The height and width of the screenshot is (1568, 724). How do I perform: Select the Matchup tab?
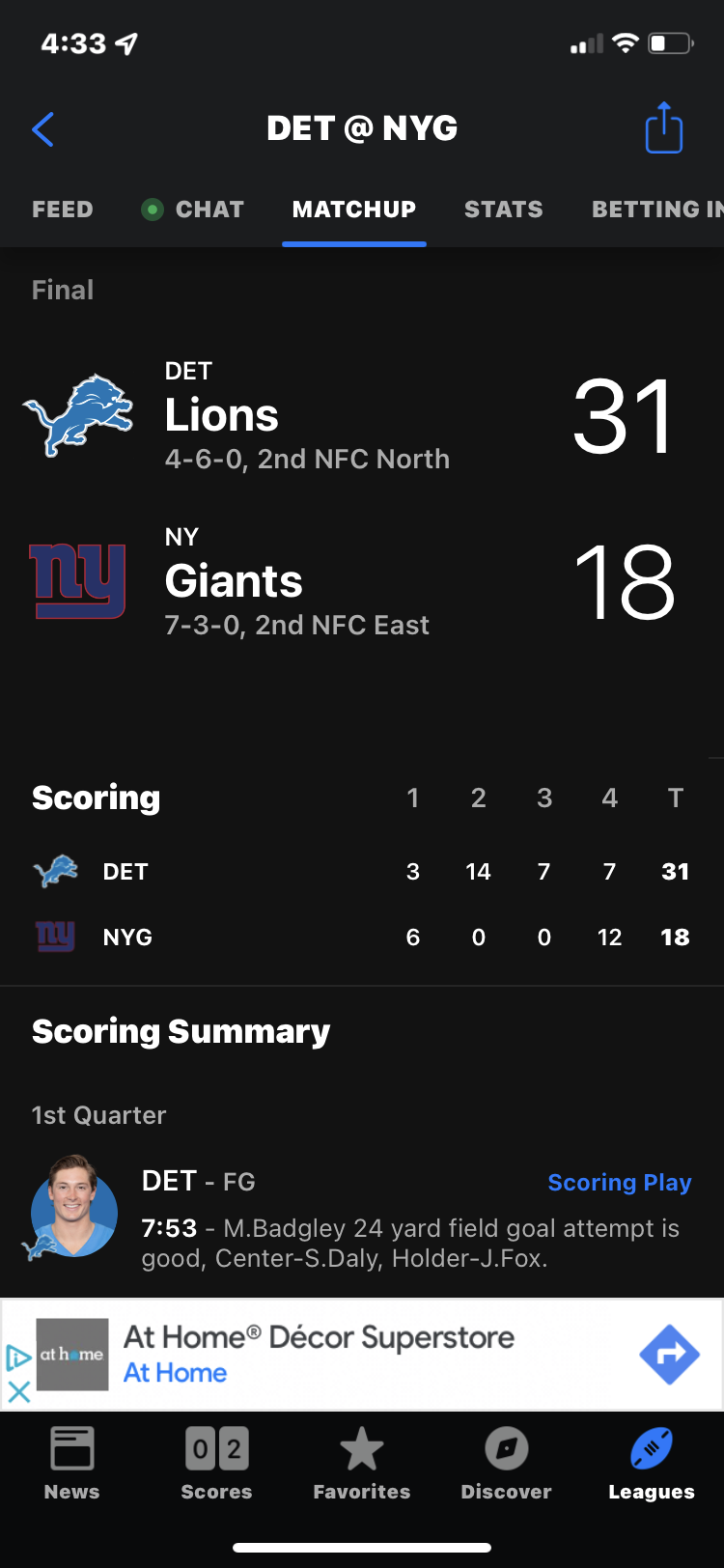[x=354, y=210]
